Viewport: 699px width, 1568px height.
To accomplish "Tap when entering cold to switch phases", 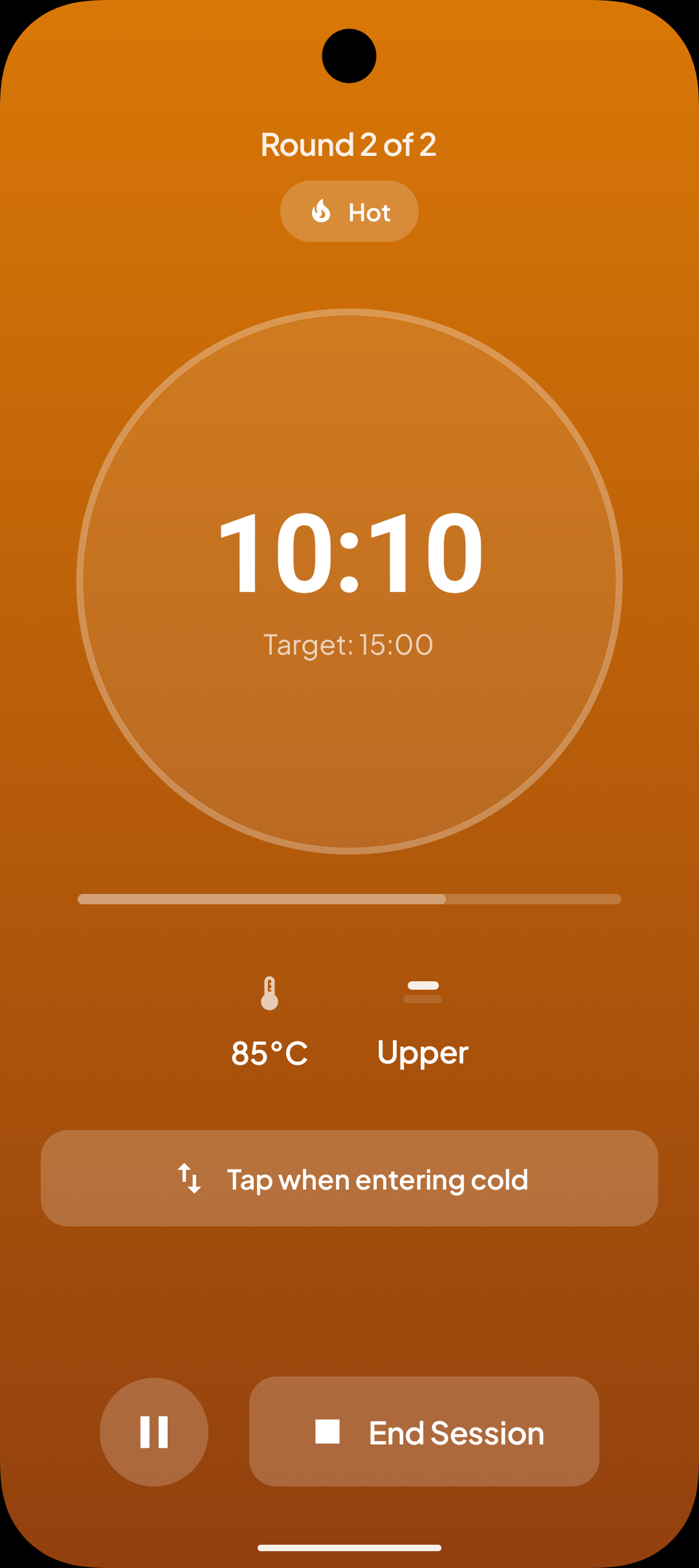I will coord(349,1179).
